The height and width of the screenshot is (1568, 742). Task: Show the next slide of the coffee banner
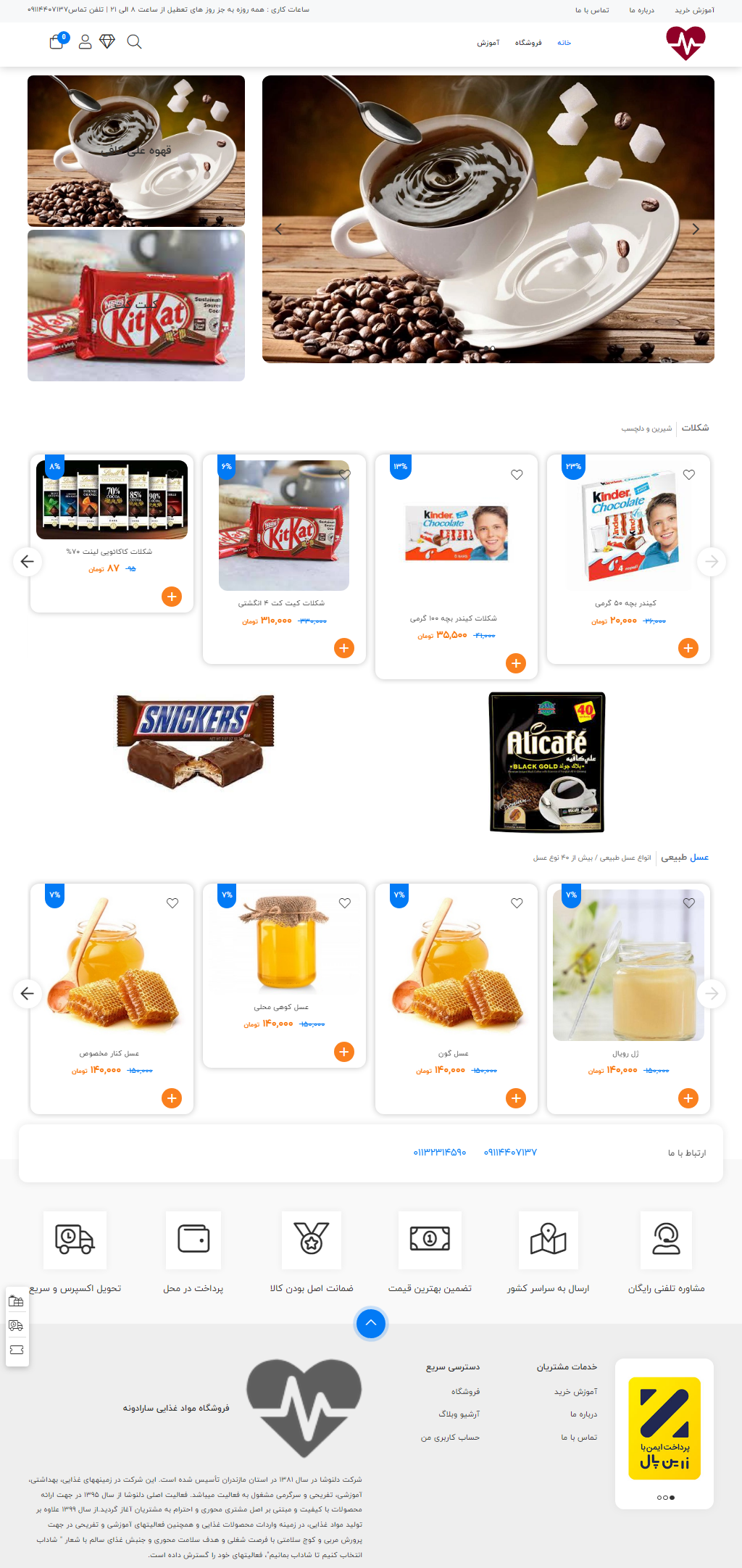(x=696, y=229)
